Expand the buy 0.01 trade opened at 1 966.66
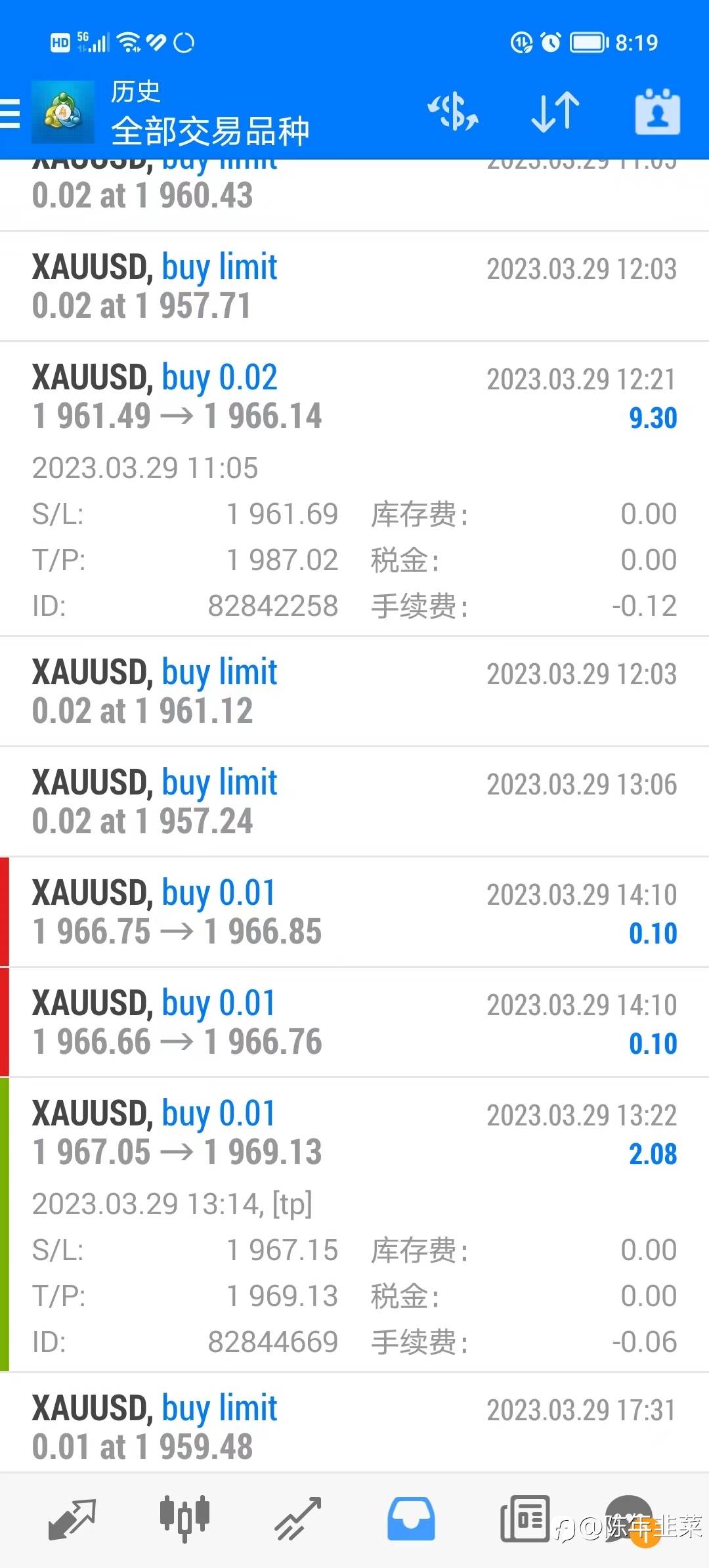The width and height of the screenshot is (709, 1568). click(x=354, y=1022)
